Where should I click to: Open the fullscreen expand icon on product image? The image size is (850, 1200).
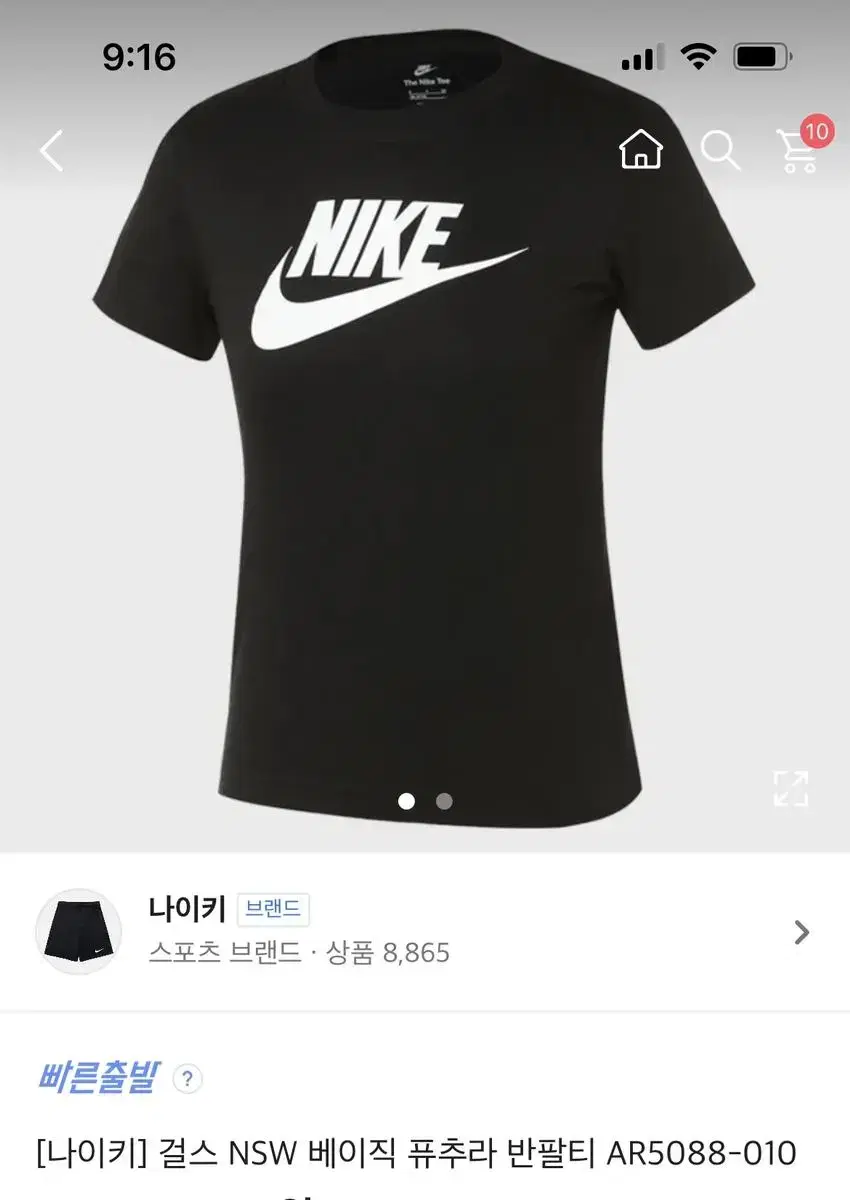coord(791,790)
